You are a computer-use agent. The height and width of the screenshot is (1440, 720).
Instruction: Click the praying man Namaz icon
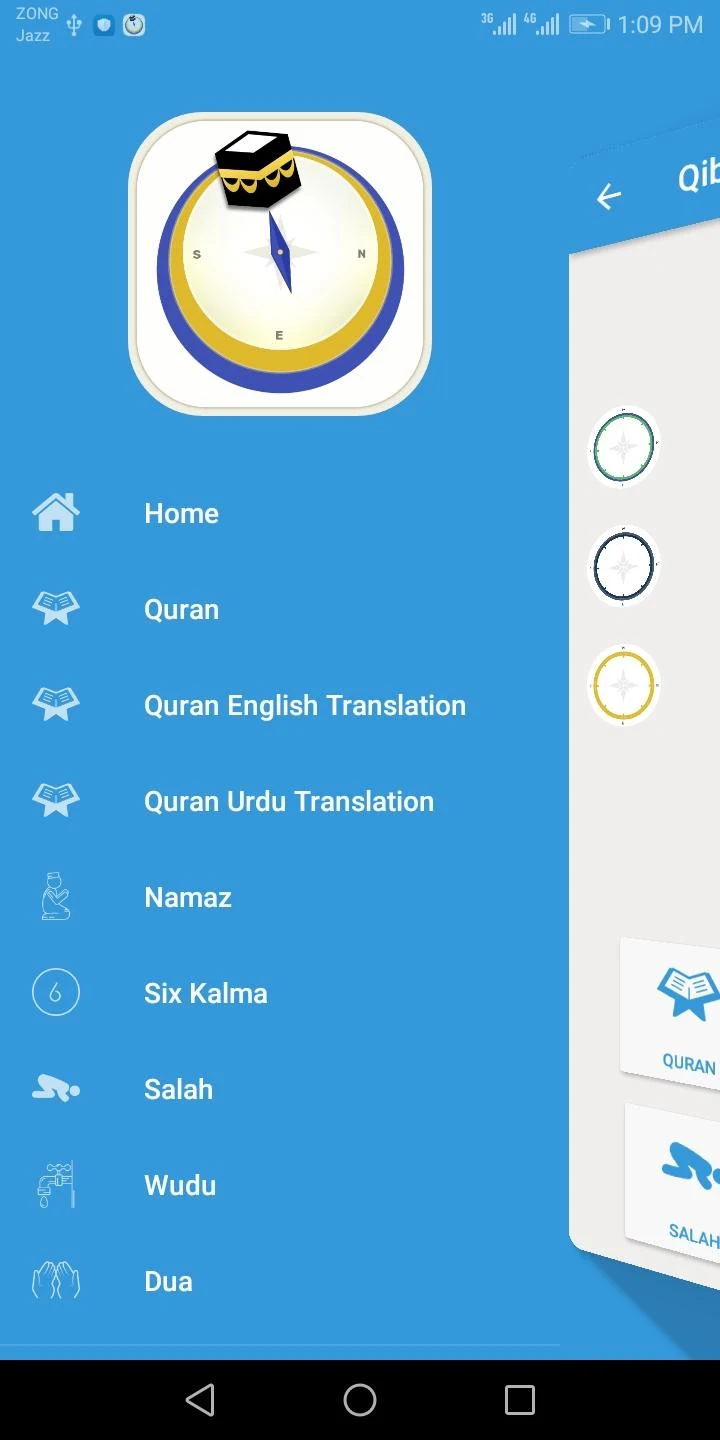click(x=55, y=896)
